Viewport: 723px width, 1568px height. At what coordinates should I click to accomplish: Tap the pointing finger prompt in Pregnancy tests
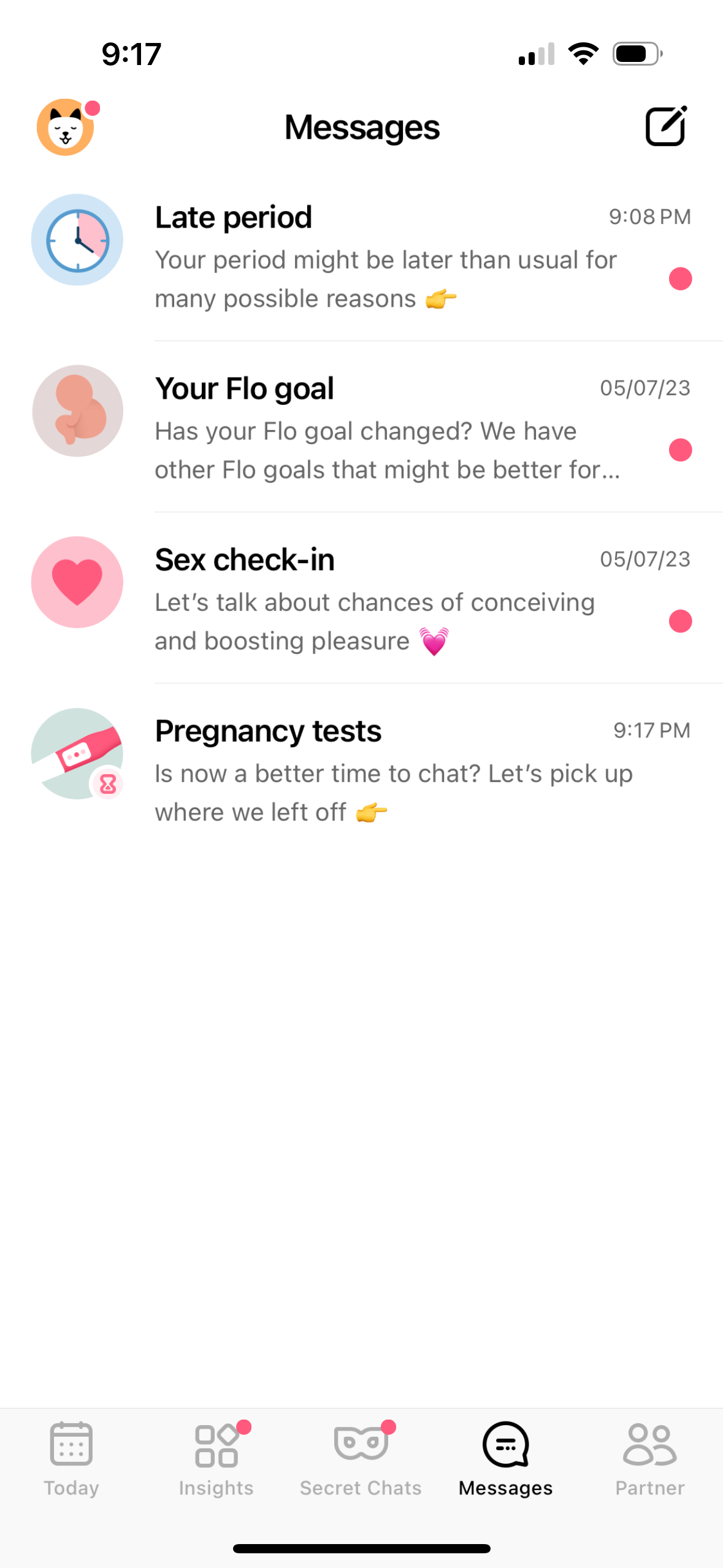tap(370, 811)
